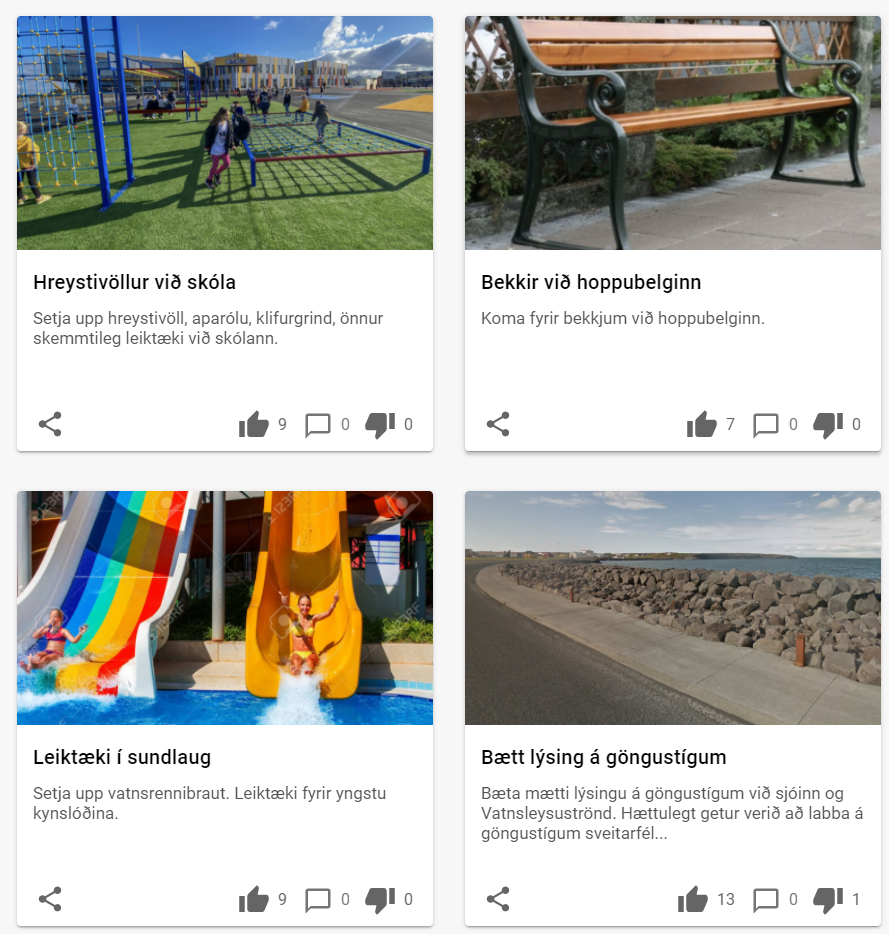View comments on Bekkir við hoppubelginn
The width and height of the screenshot is (889, 934).
[766, 425]
